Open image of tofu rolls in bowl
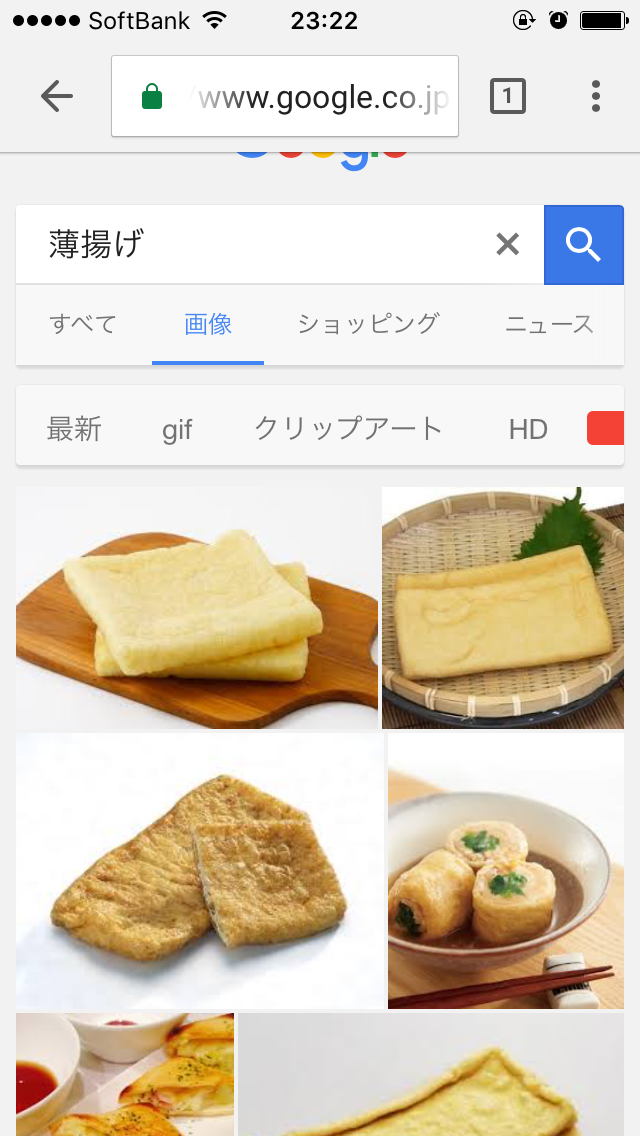The image size is (640, 1136). (506, 872)
